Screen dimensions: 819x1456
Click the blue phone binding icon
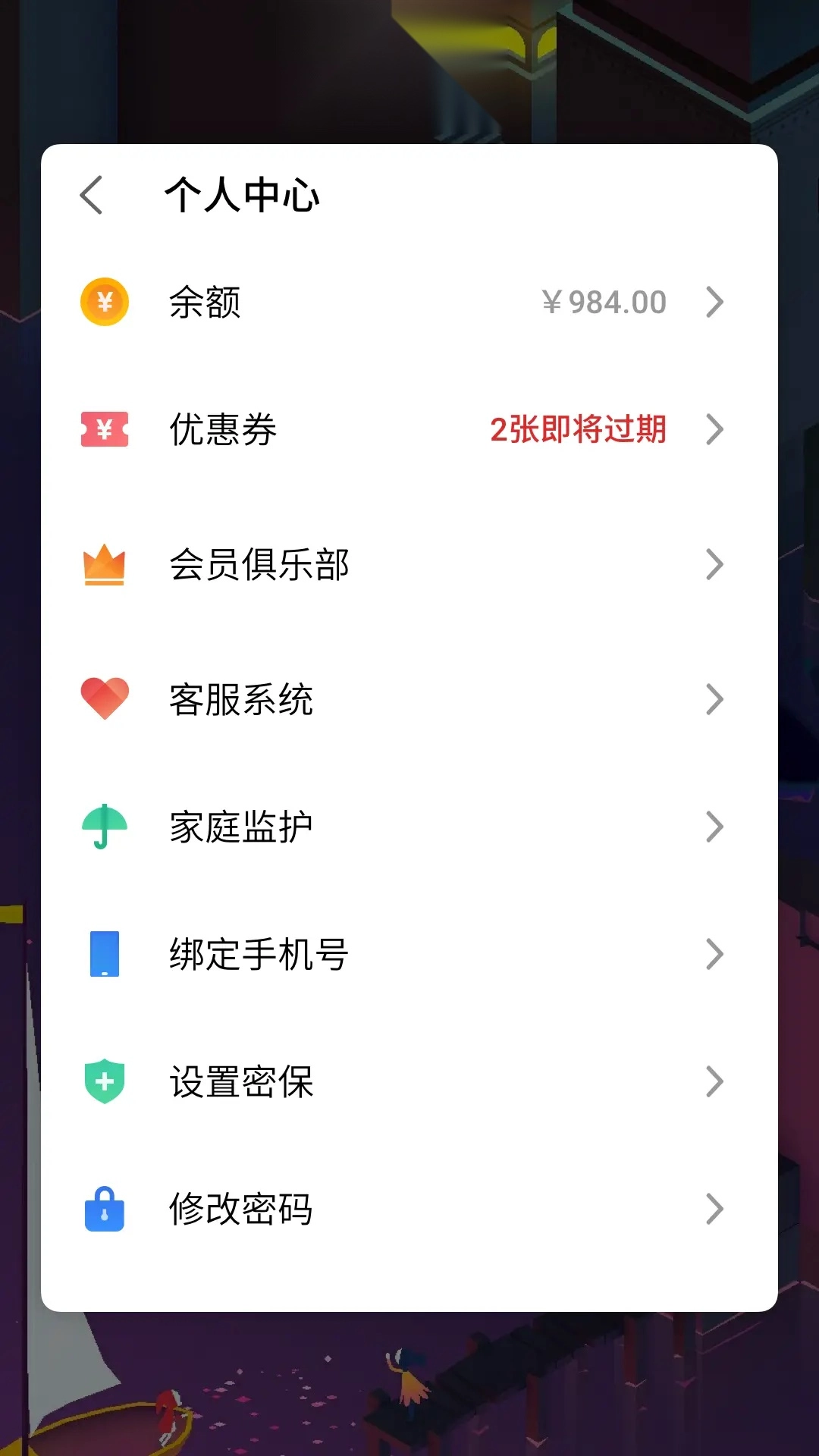105,955
